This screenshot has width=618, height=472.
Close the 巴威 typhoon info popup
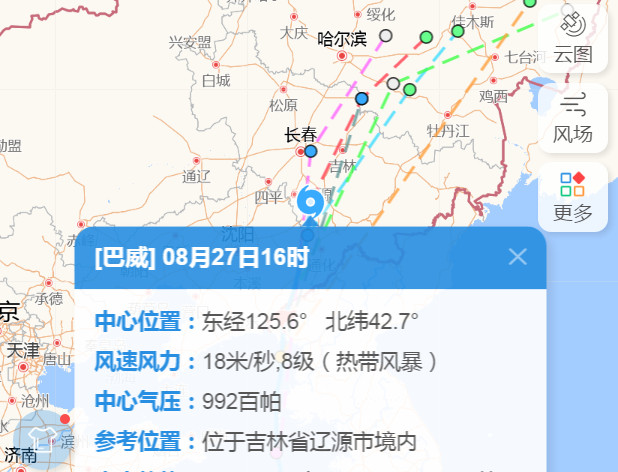(x=517, y=257)
